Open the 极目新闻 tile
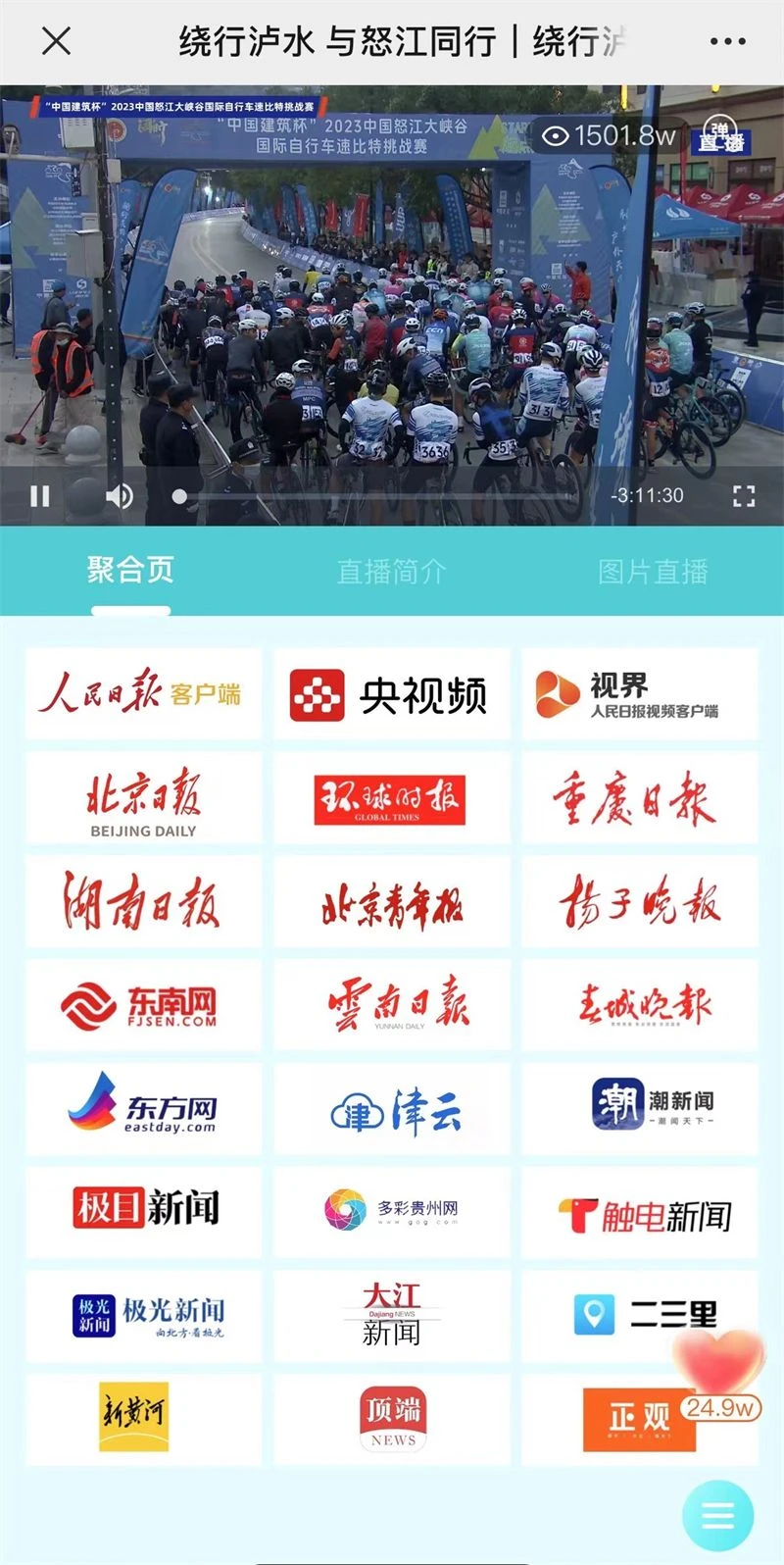784x1565 pixels. coord(143,1212)
